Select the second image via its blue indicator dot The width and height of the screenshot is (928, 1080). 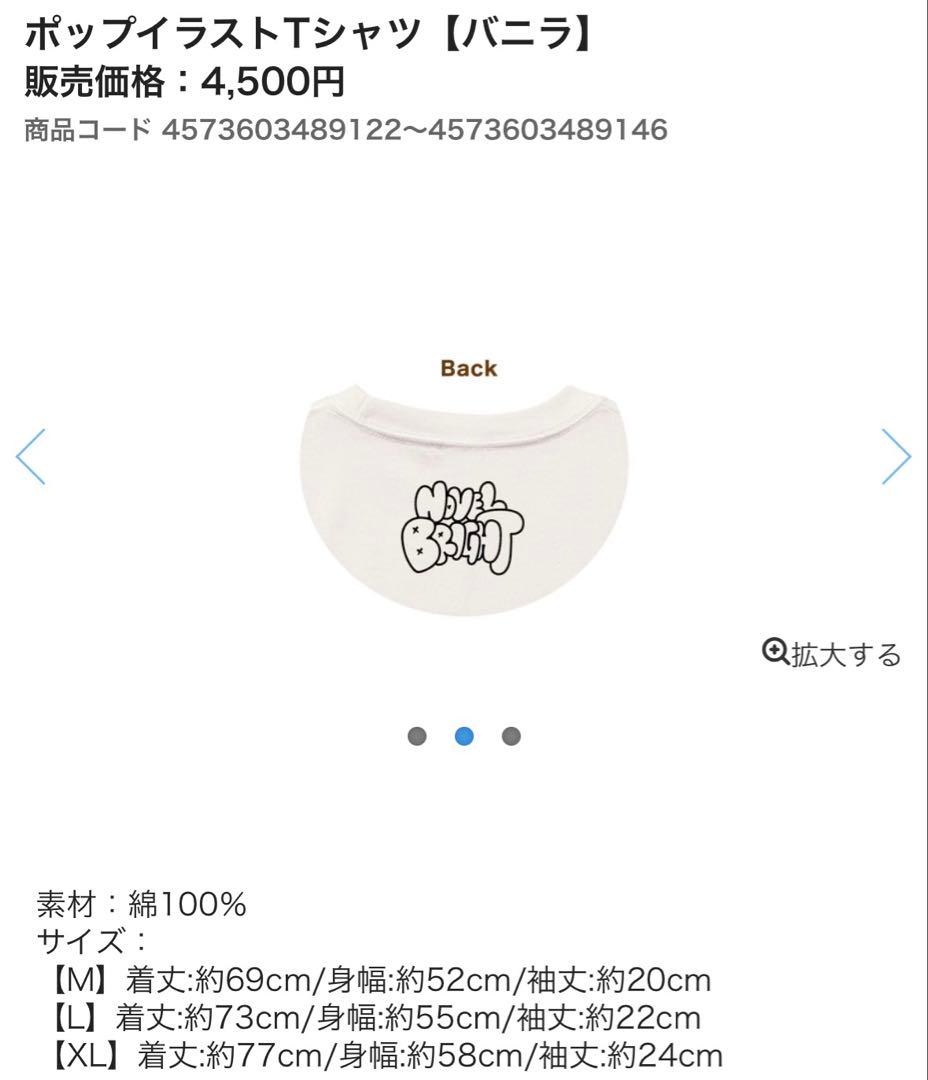coord(464,738)
